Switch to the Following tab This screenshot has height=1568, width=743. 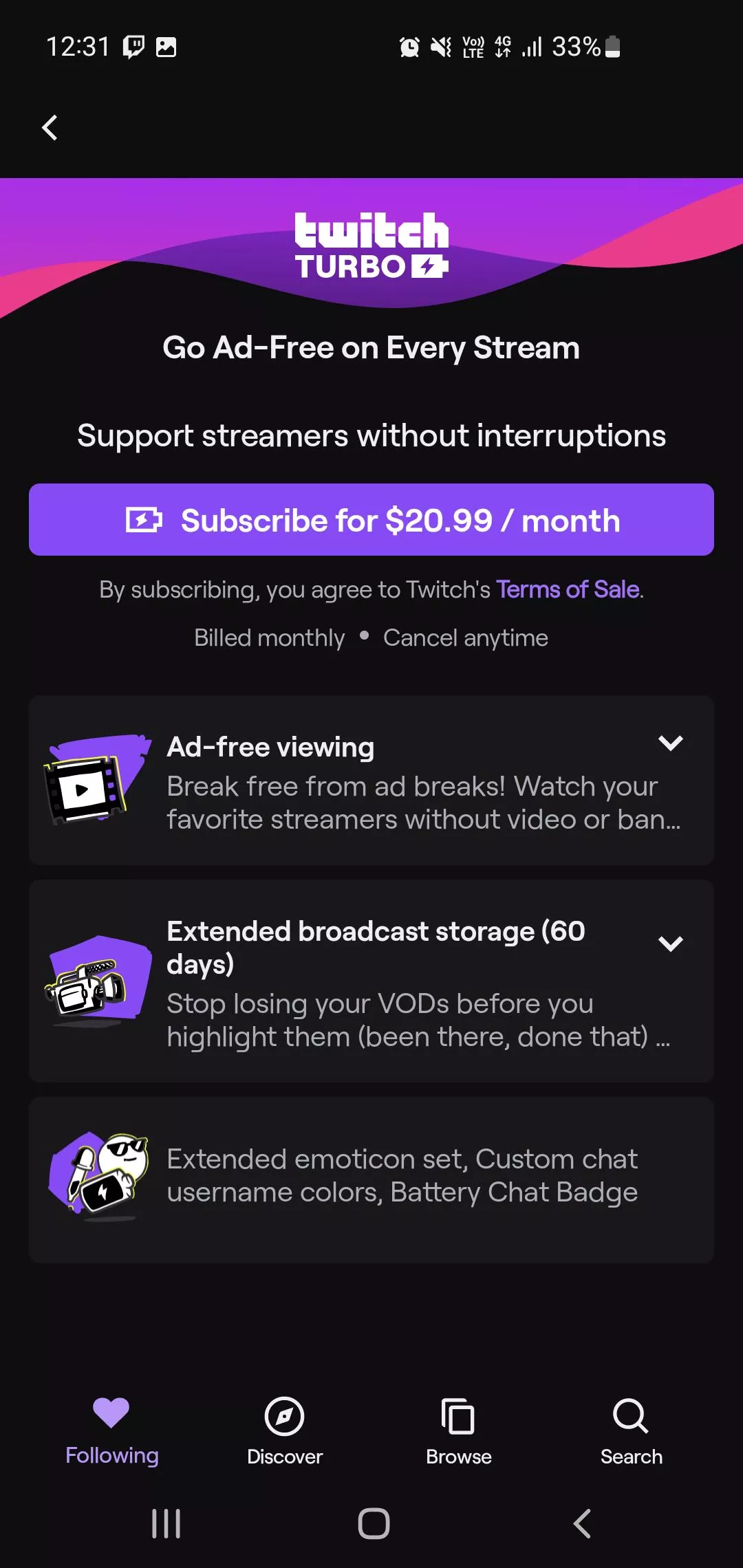(111, 1432)
